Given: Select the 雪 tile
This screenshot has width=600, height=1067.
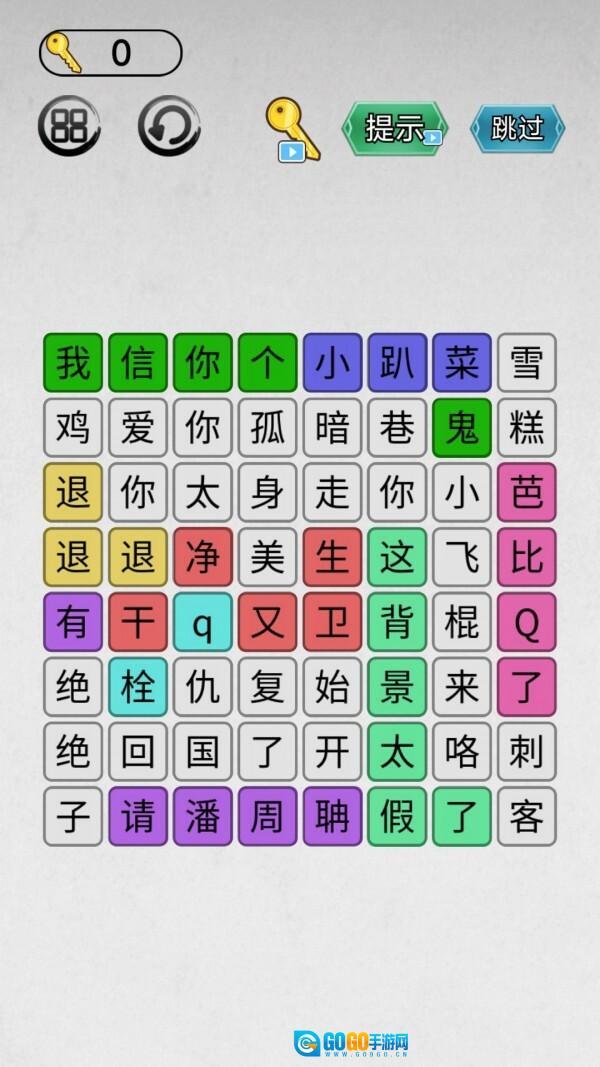Looking at the screenshot, I should (x=526, y=362).
